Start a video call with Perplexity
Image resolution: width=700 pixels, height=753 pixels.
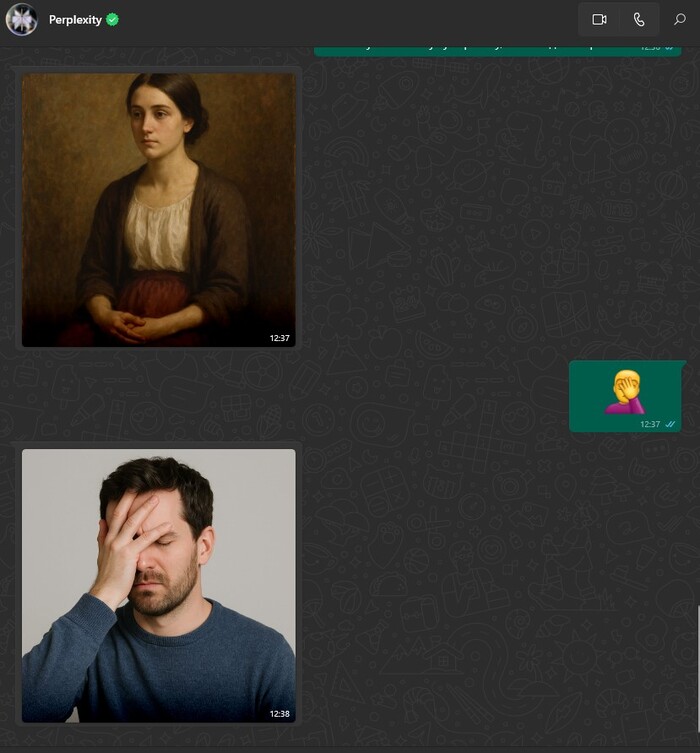click(599, 19)
